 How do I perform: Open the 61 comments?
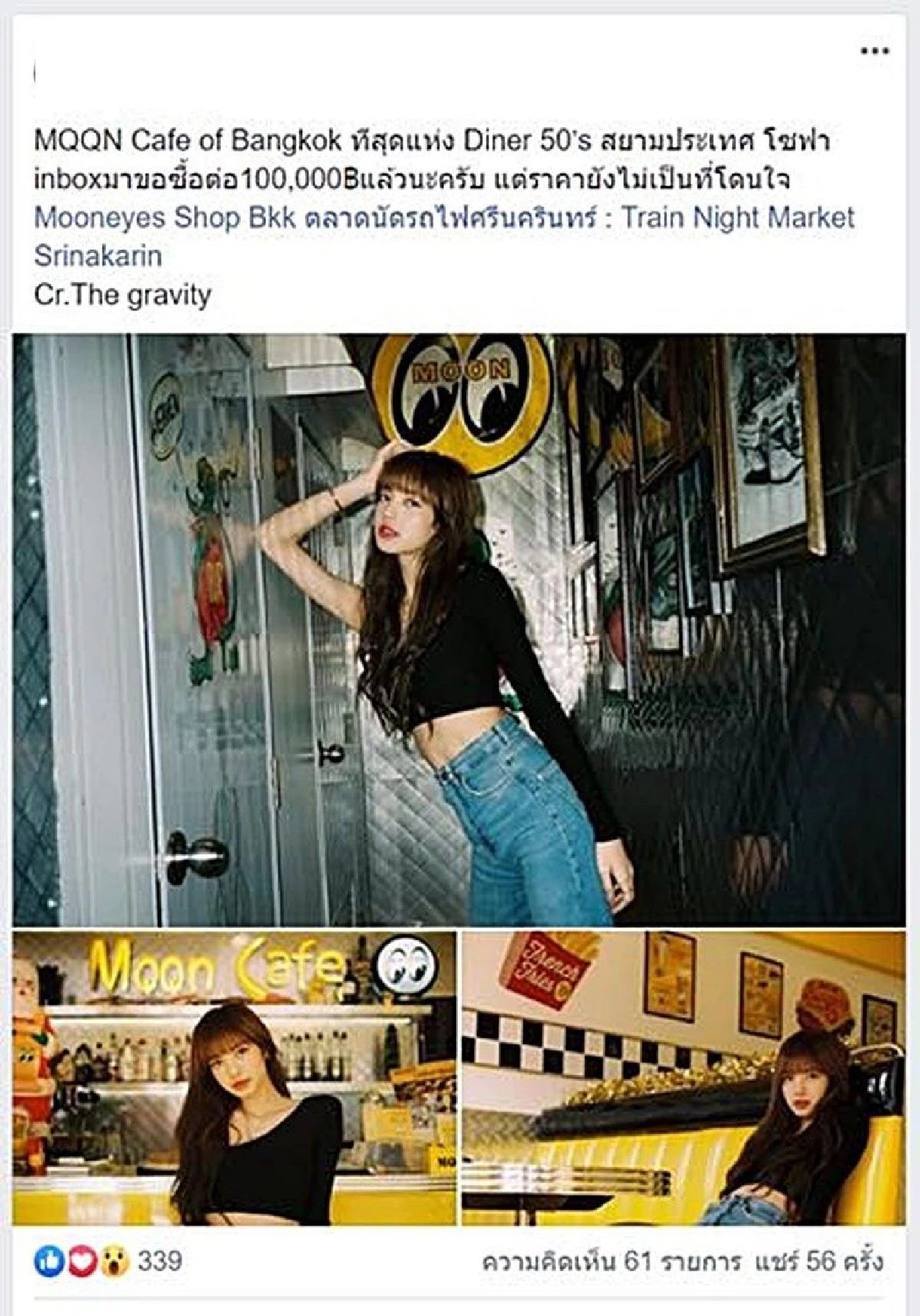click(x=610, y=1261)
